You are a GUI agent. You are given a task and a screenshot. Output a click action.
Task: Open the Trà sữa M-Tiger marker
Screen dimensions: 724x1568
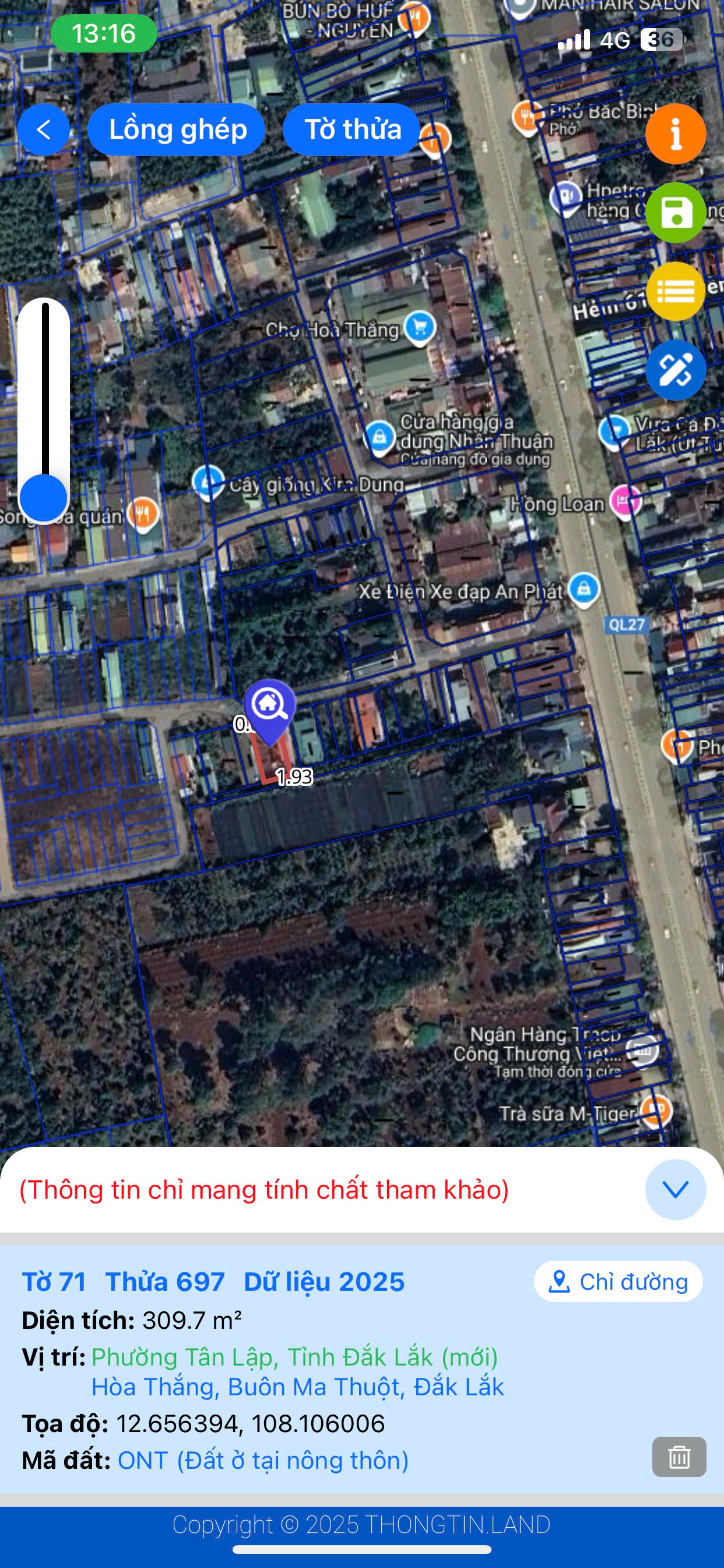[656, 1110]
